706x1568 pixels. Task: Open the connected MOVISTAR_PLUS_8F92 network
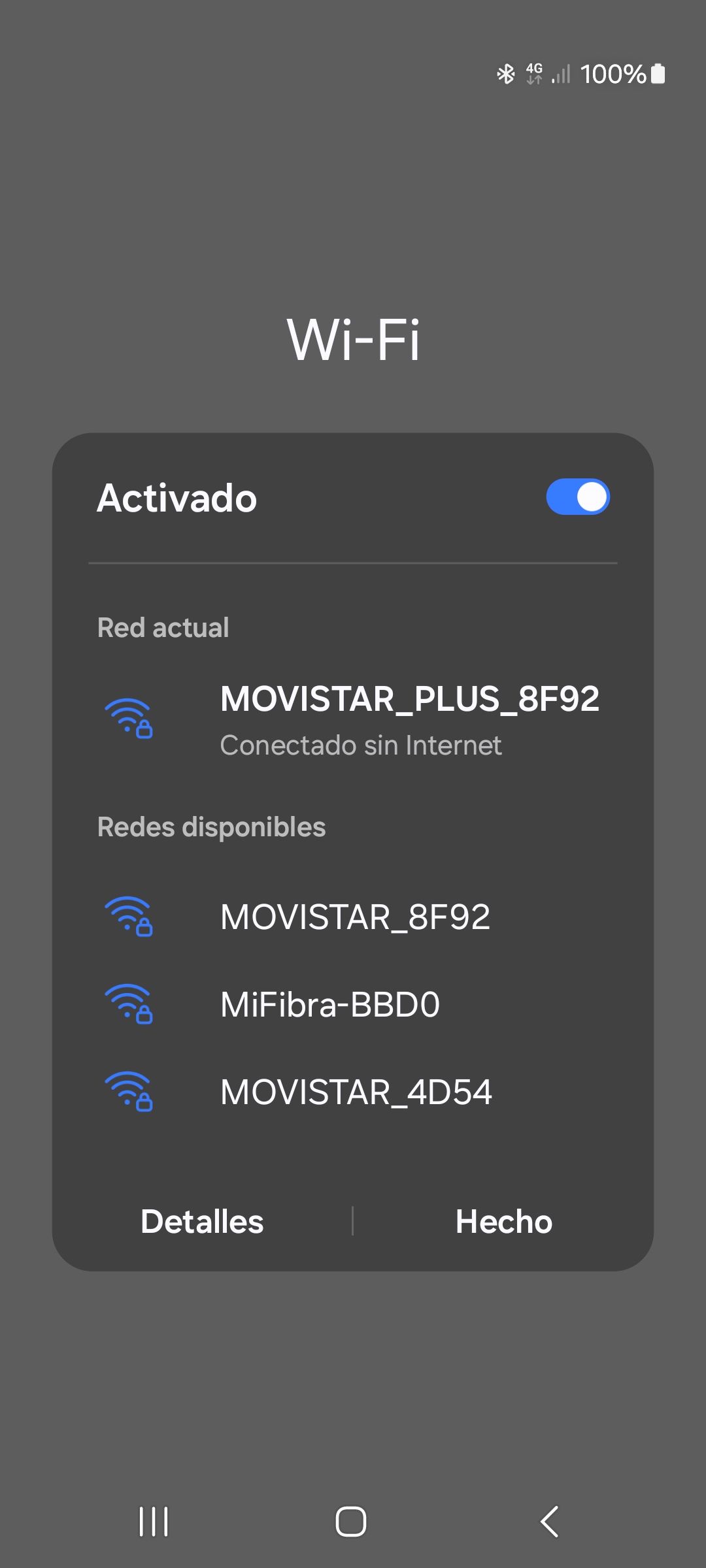click(x=409, y=719)
